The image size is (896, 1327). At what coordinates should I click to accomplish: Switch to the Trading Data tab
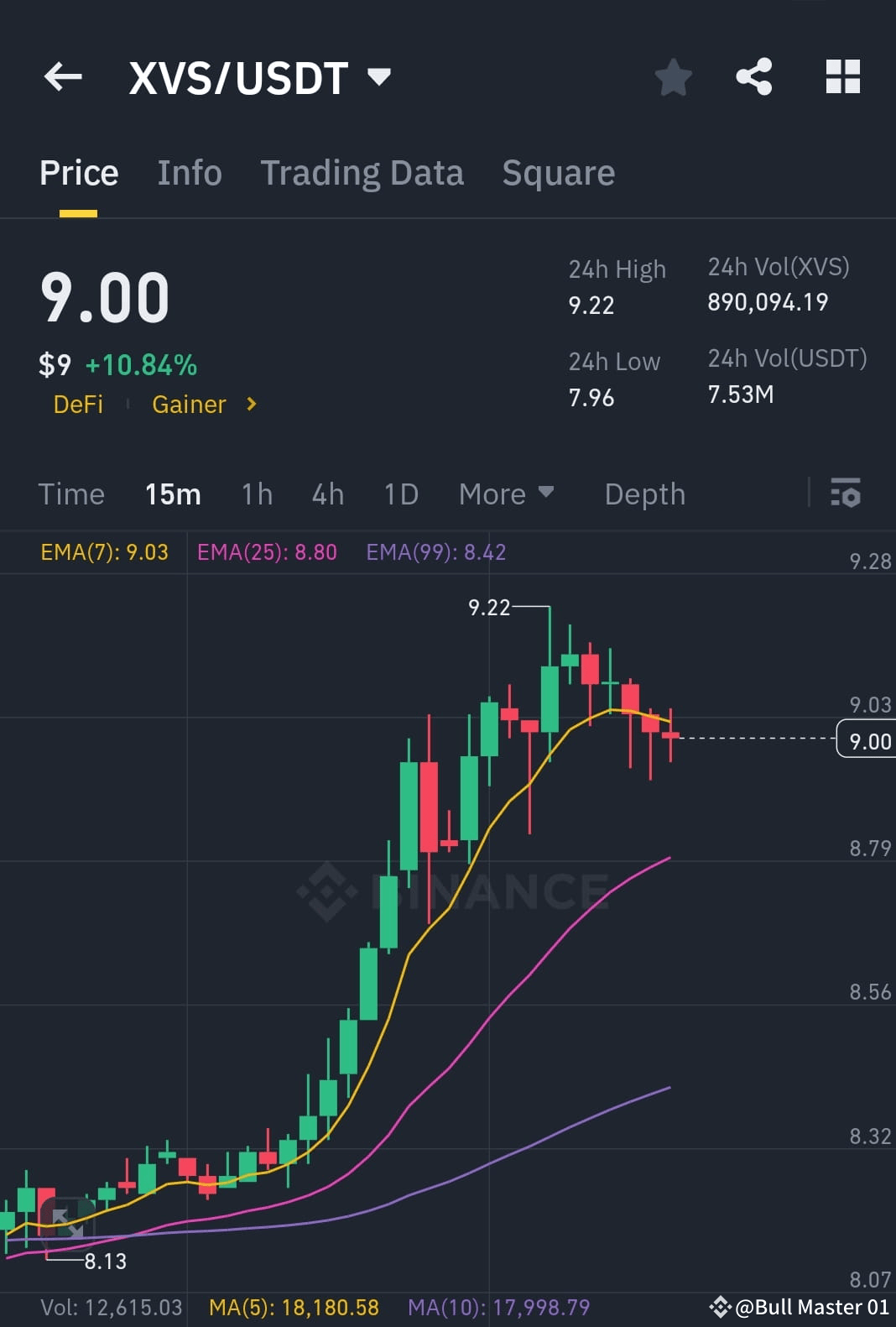point(362,172)
